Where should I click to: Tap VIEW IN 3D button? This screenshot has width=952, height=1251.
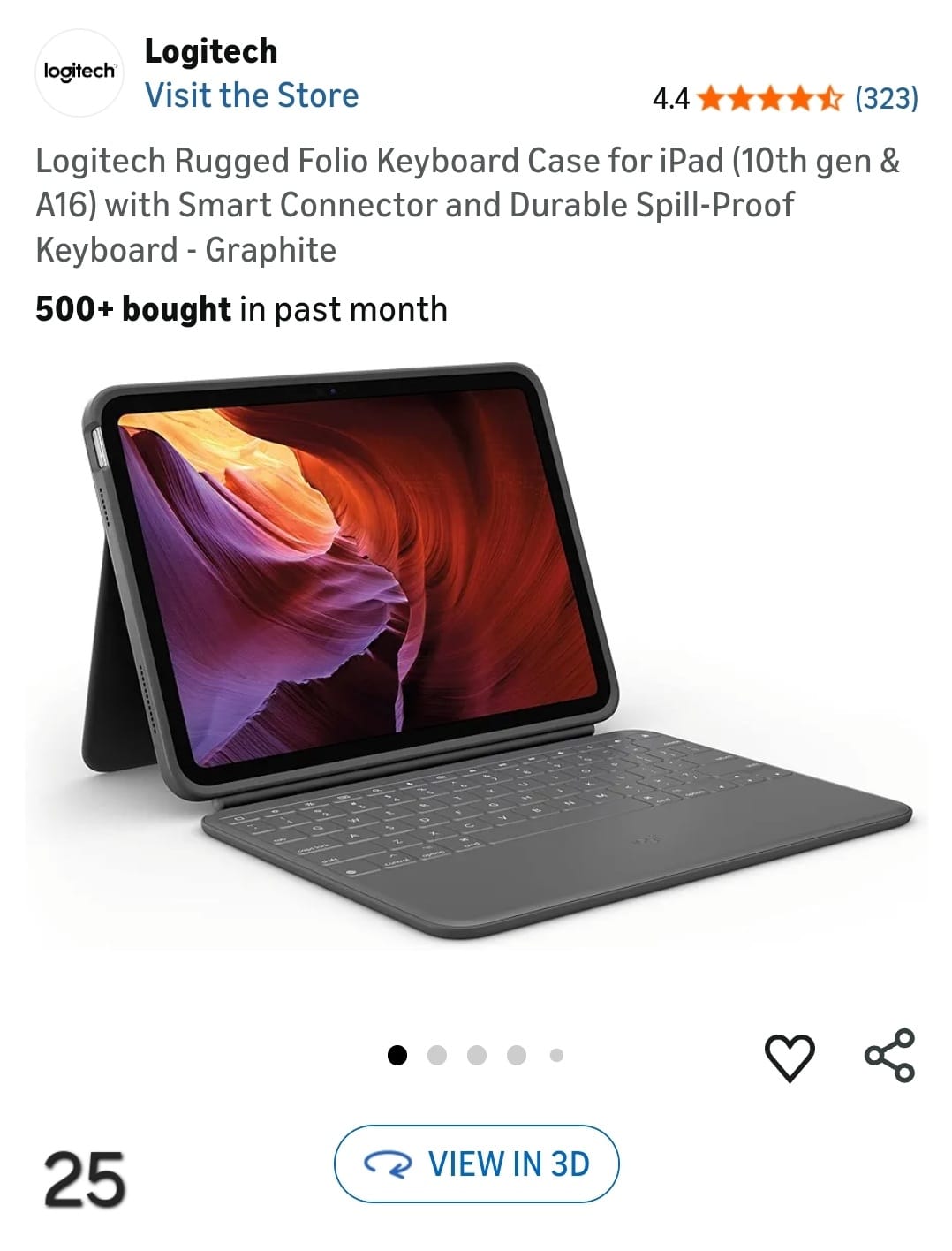(476, 1164)
